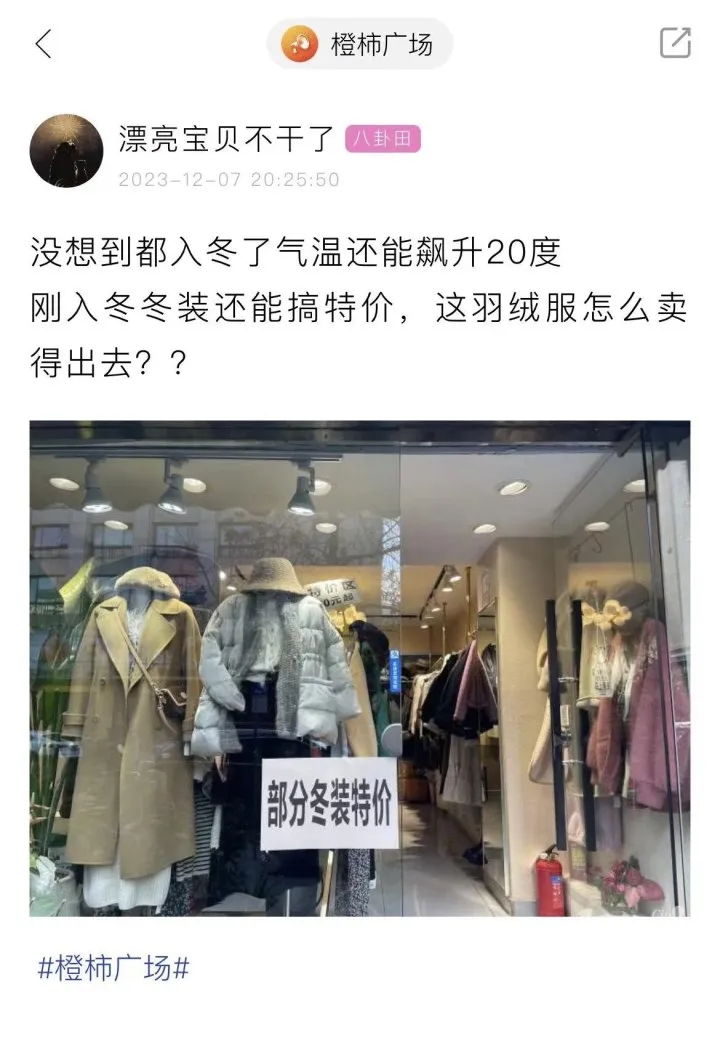Open 漂亮宝贝不干了's profile avatar
Screen dimensions: 720x1054
pos(67,151)
